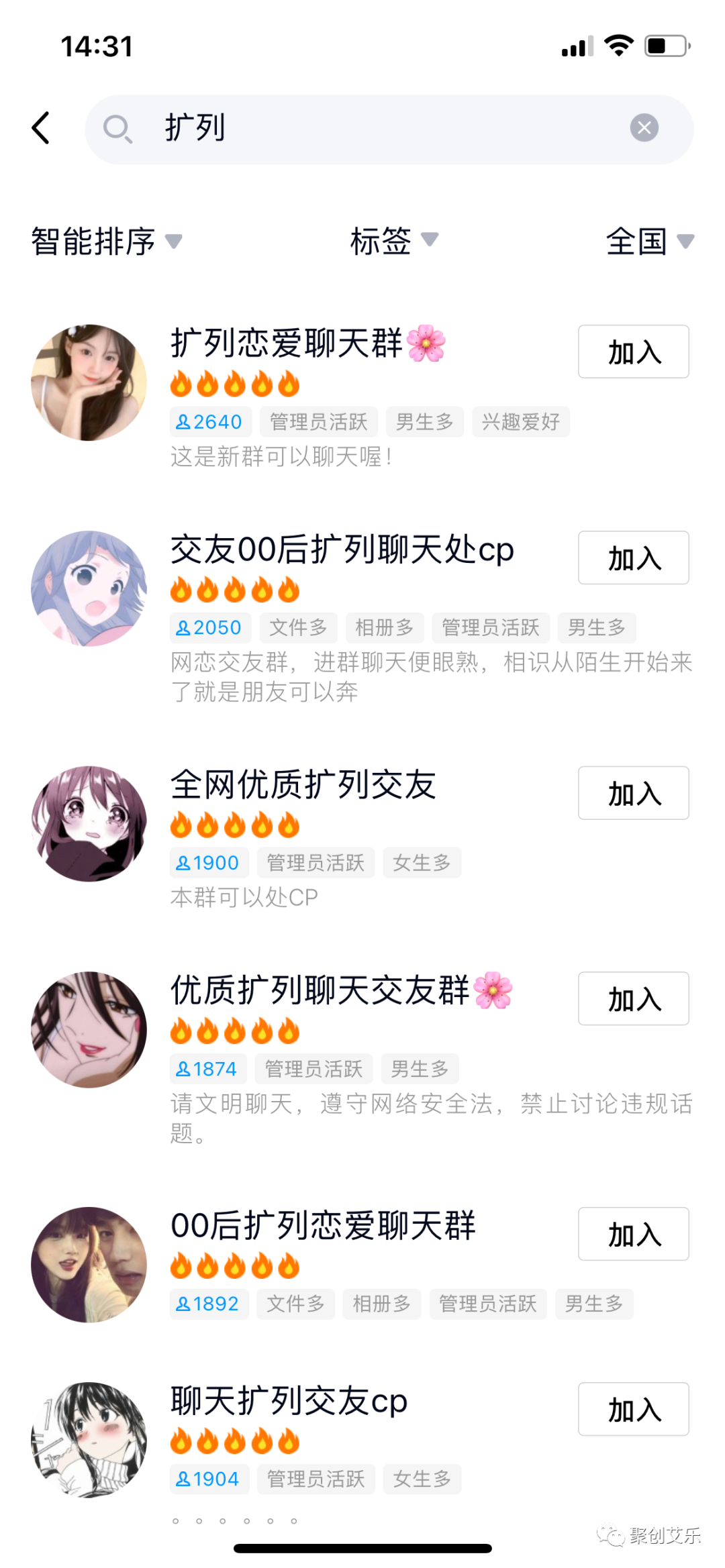
Task: Expand the 智能排序 sorting dropdown
Action: pos(106,241)
